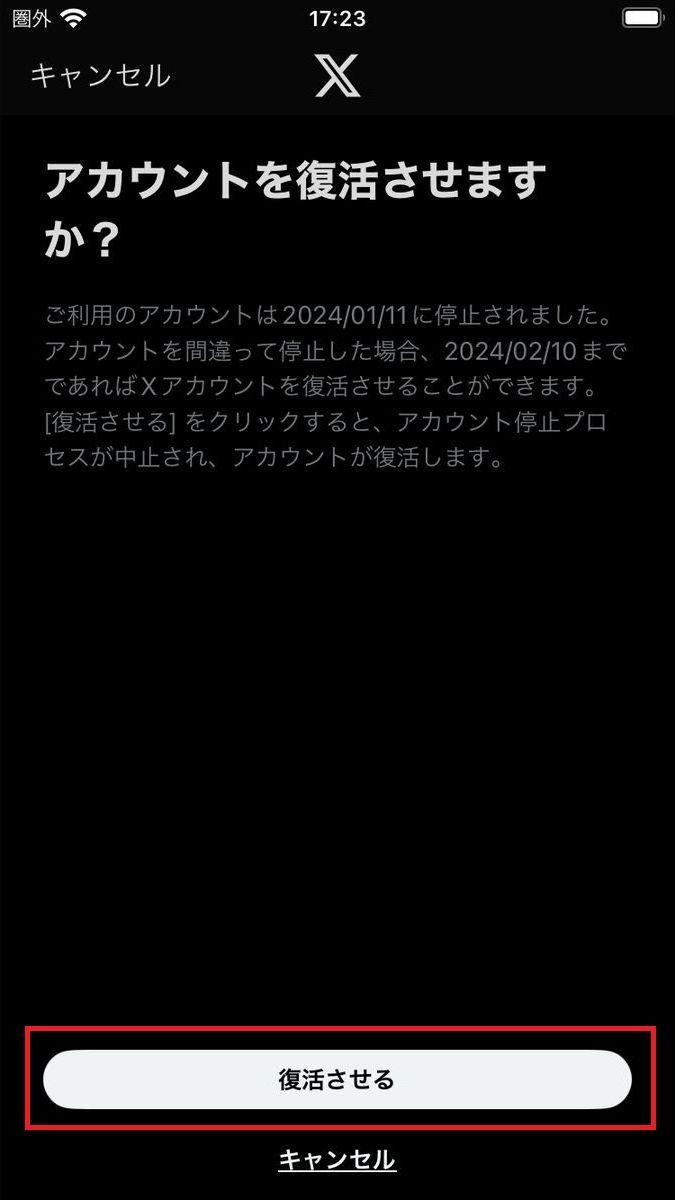
Task: Tap キャンセル in the top bar
Action: tap(101, 76)
